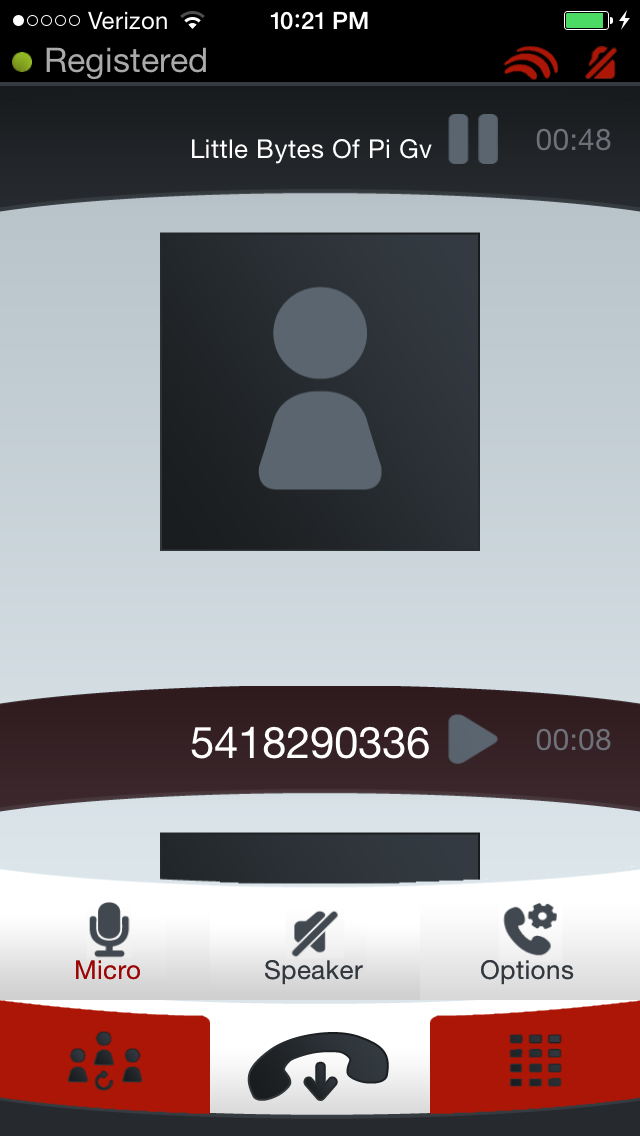This screenshot has height=1136, width=640.
Task: Mute the microphone with Micro
Action: point(107,942)
